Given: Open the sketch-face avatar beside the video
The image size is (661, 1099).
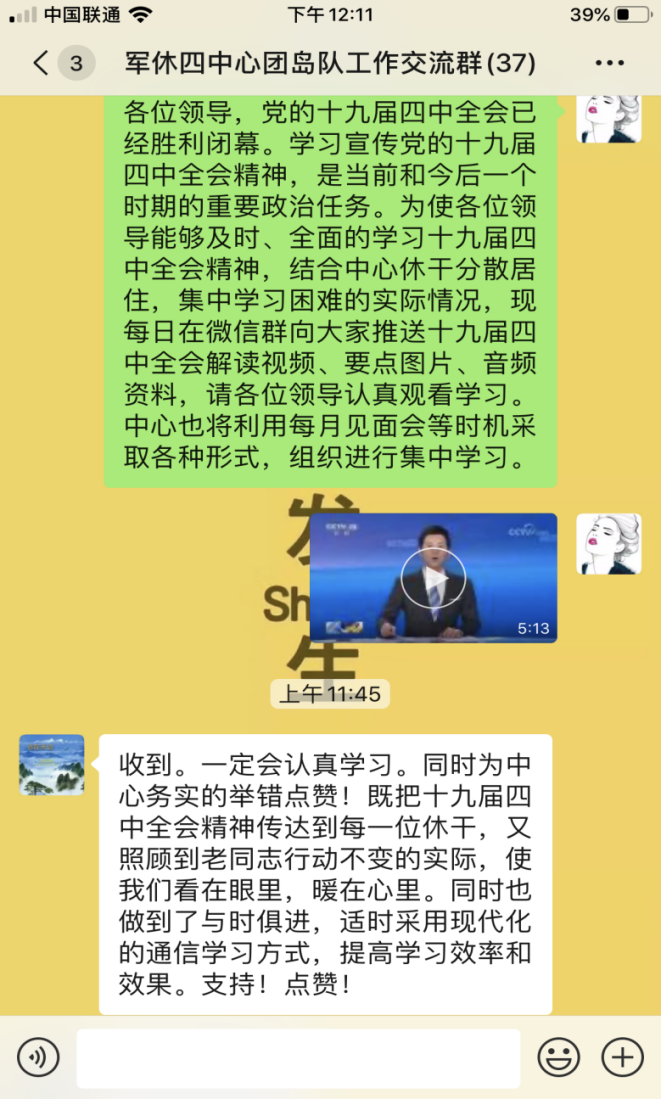Looking at the screenshot, I should coord(608,544).
